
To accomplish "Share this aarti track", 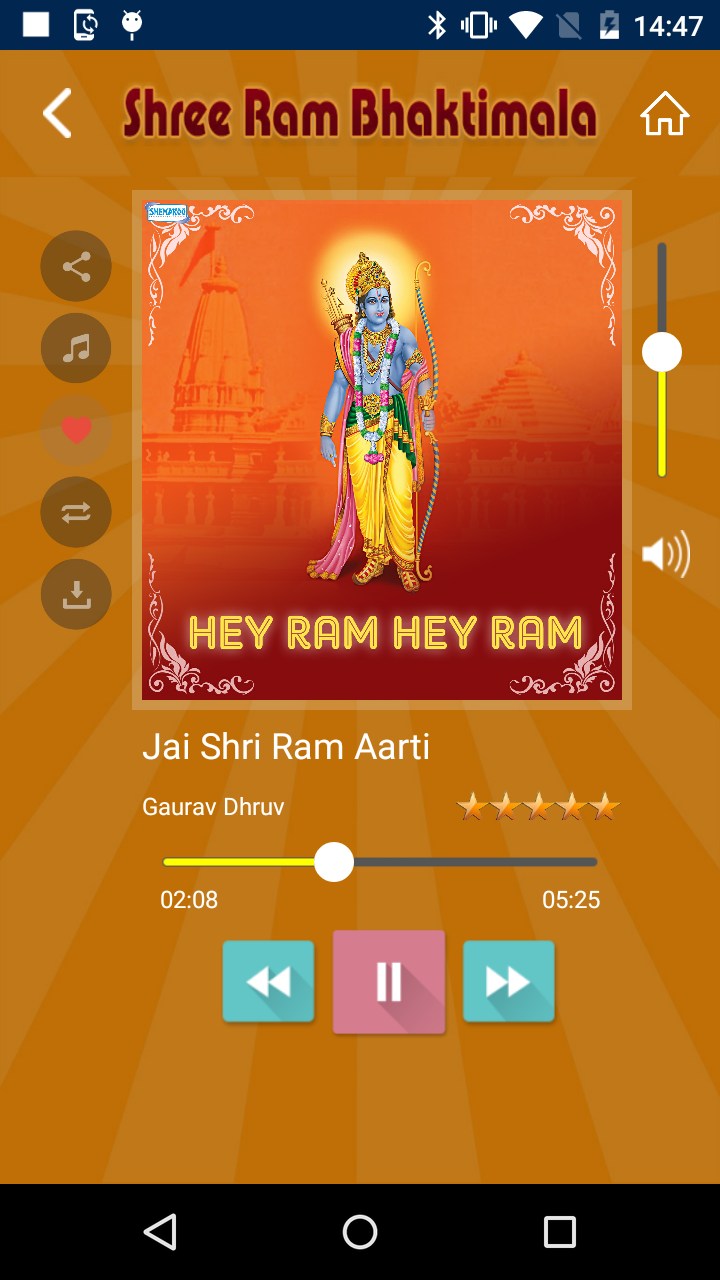I will point(76,267).
